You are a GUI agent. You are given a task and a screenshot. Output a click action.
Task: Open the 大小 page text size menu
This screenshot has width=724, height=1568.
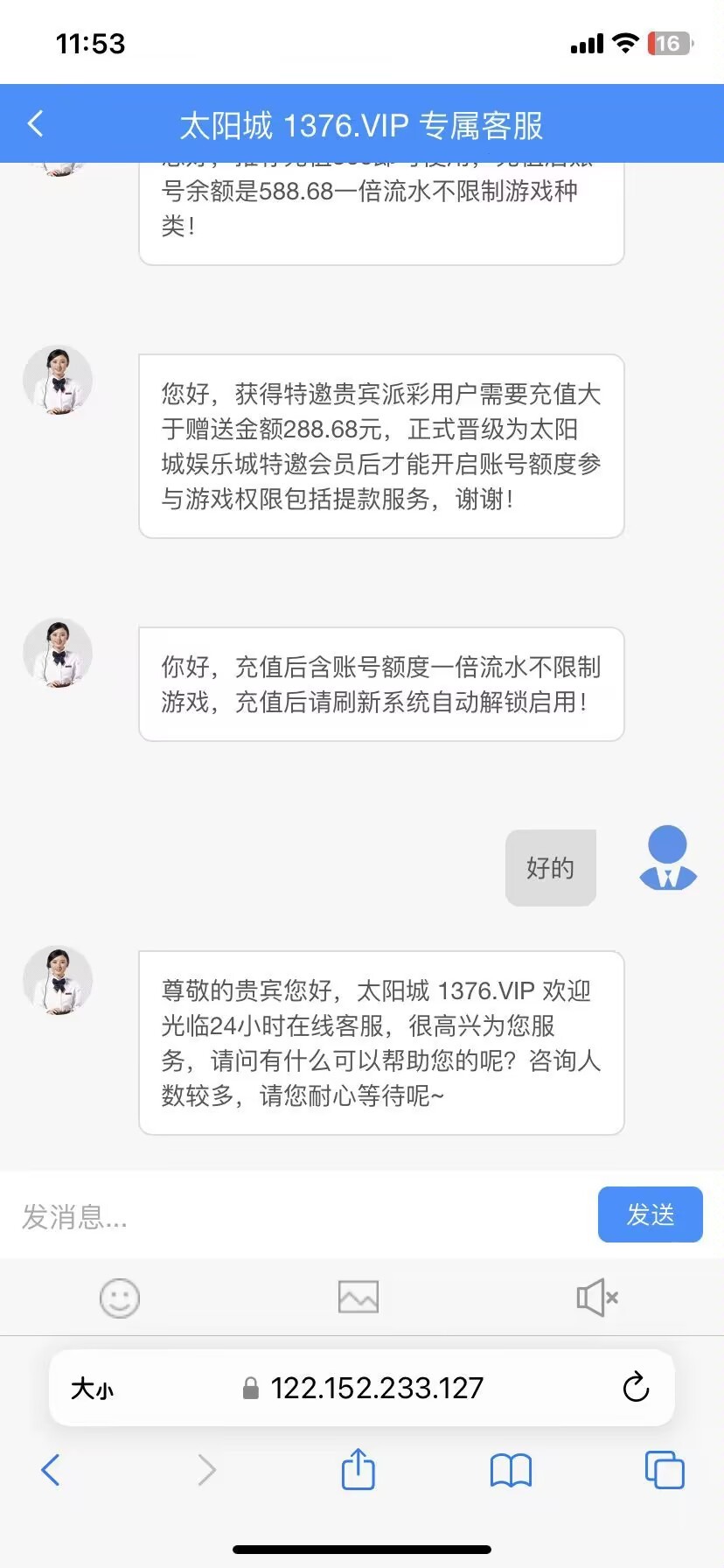pyautogui.click(x=93, y=1389)
